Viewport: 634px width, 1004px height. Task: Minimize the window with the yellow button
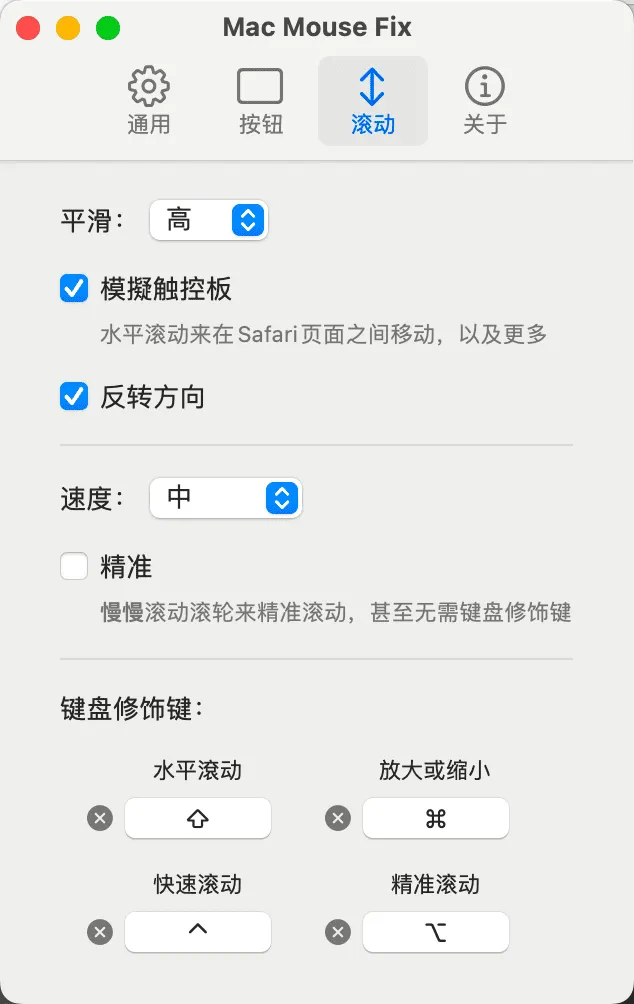[68, 28]
